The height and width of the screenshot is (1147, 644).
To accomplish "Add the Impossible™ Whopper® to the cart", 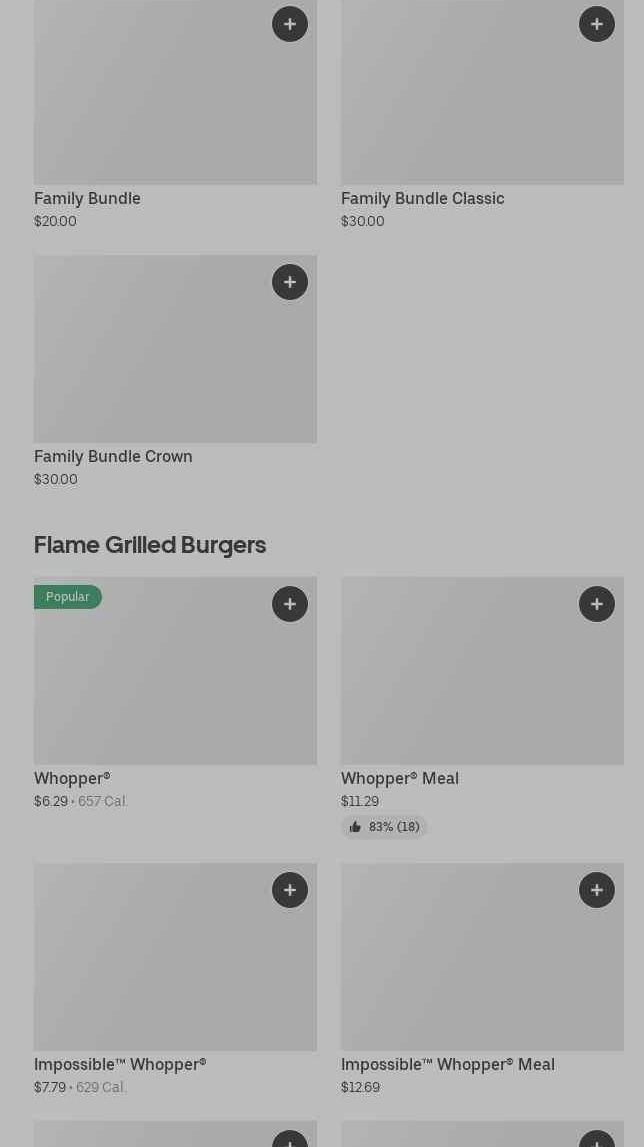I will 290,890.
